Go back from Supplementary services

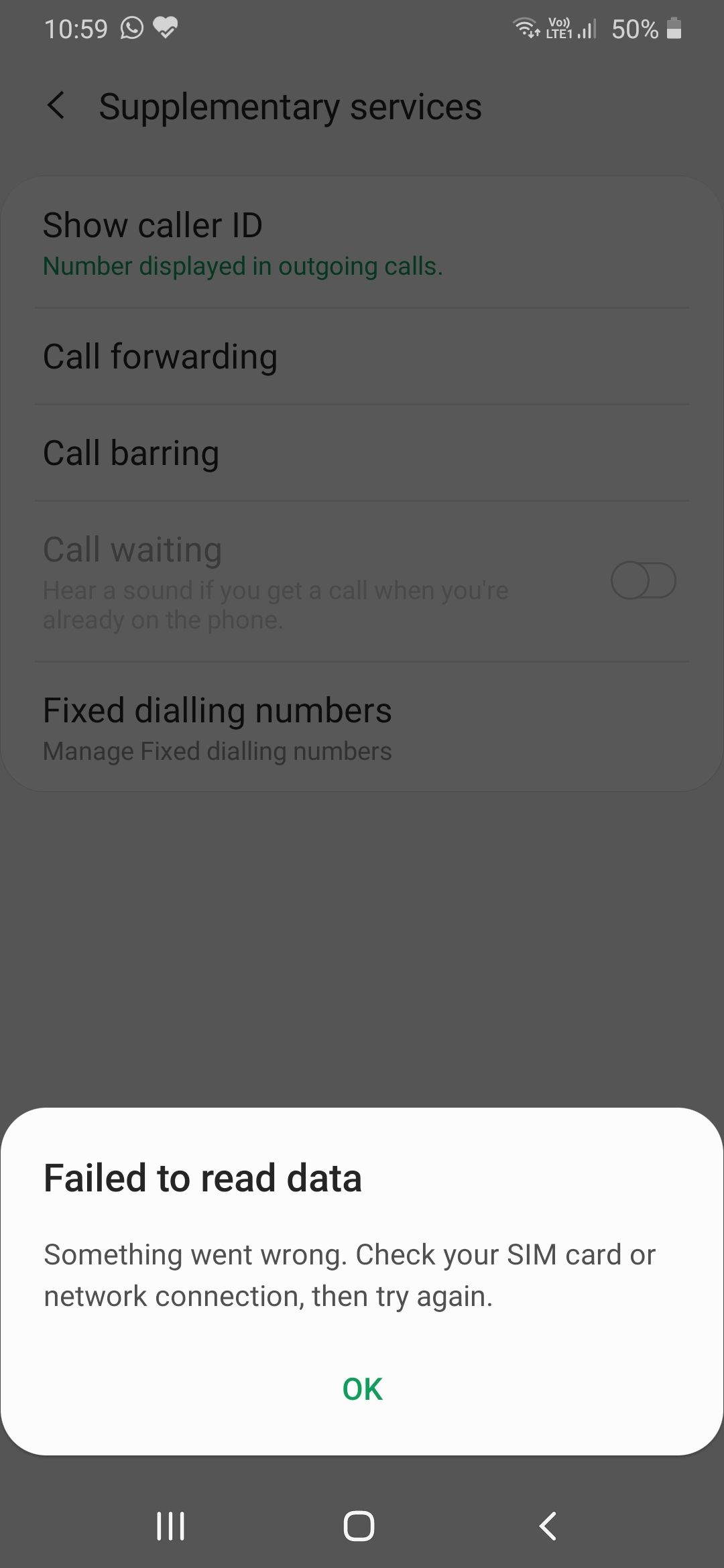(x=56, y=106)
